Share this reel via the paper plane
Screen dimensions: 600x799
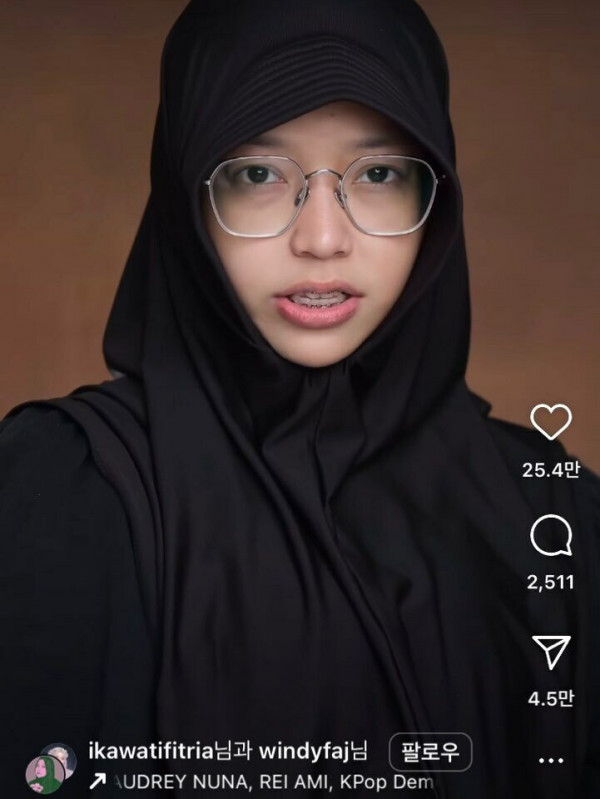[550, 653]
